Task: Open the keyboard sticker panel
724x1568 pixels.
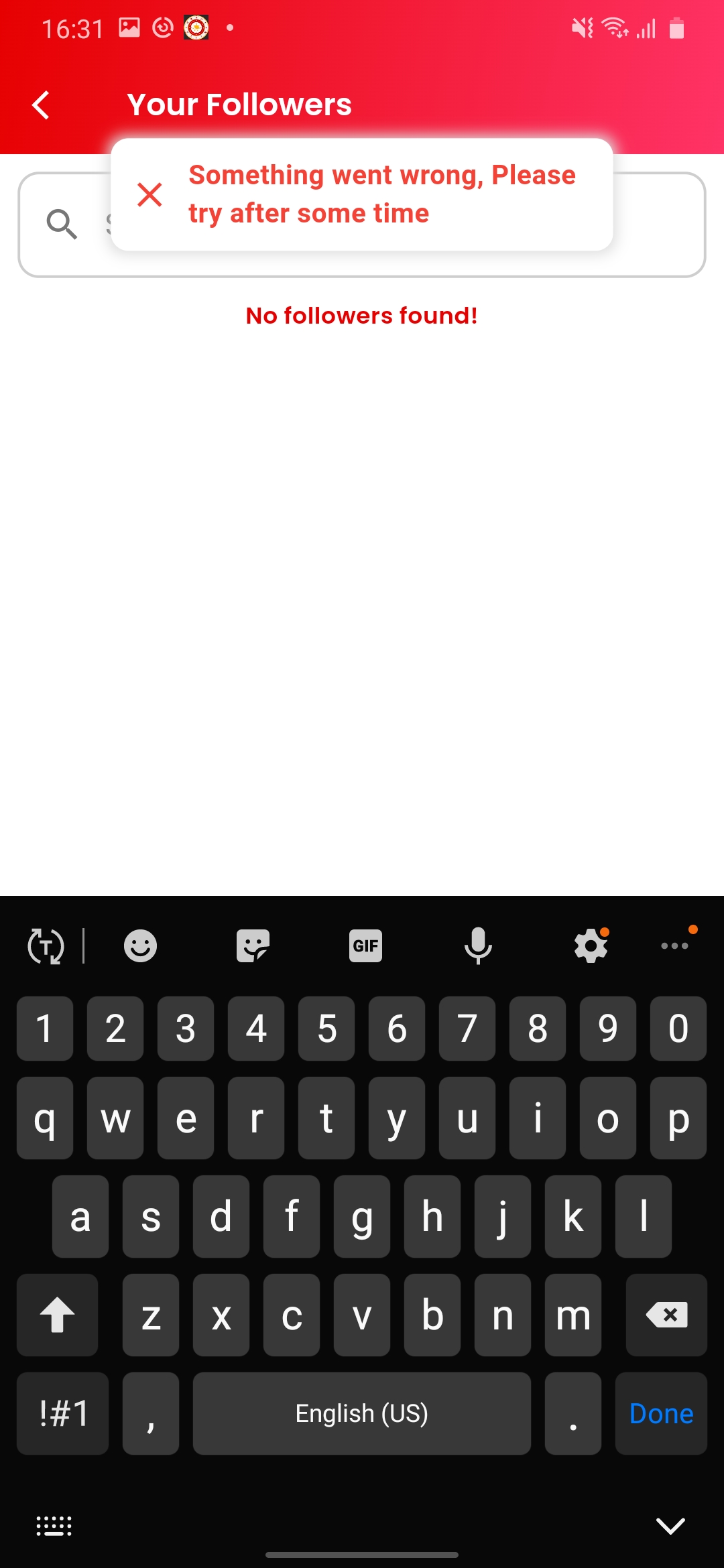Action: click(253, 946)
